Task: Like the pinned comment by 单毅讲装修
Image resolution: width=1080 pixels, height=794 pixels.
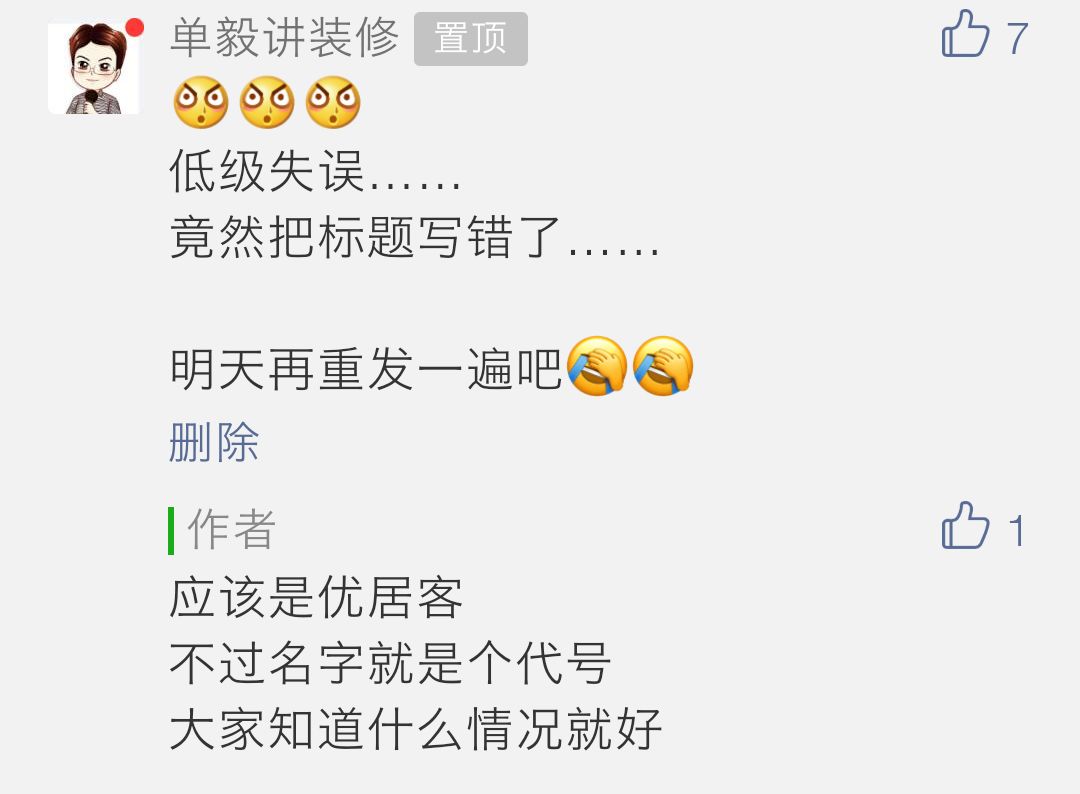Action: pos(966,36)
